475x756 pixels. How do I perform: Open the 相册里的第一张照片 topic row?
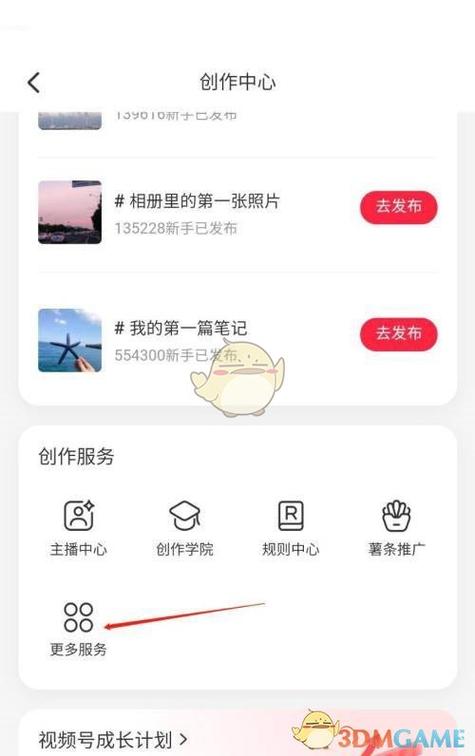[237, 213]
